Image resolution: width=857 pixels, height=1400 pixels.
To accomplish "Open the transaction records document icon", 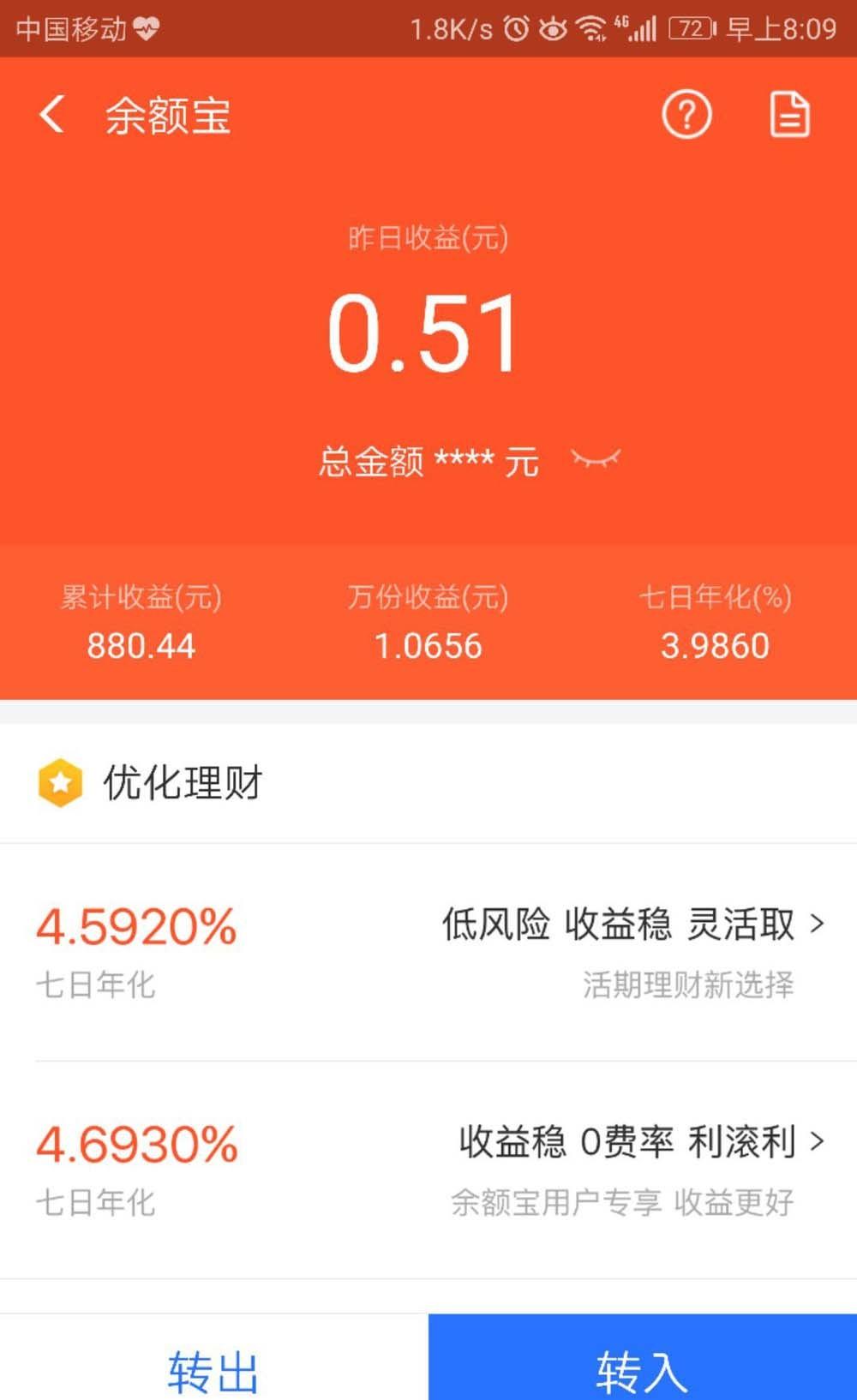I will pyautogui.click(x=790, y=114).
